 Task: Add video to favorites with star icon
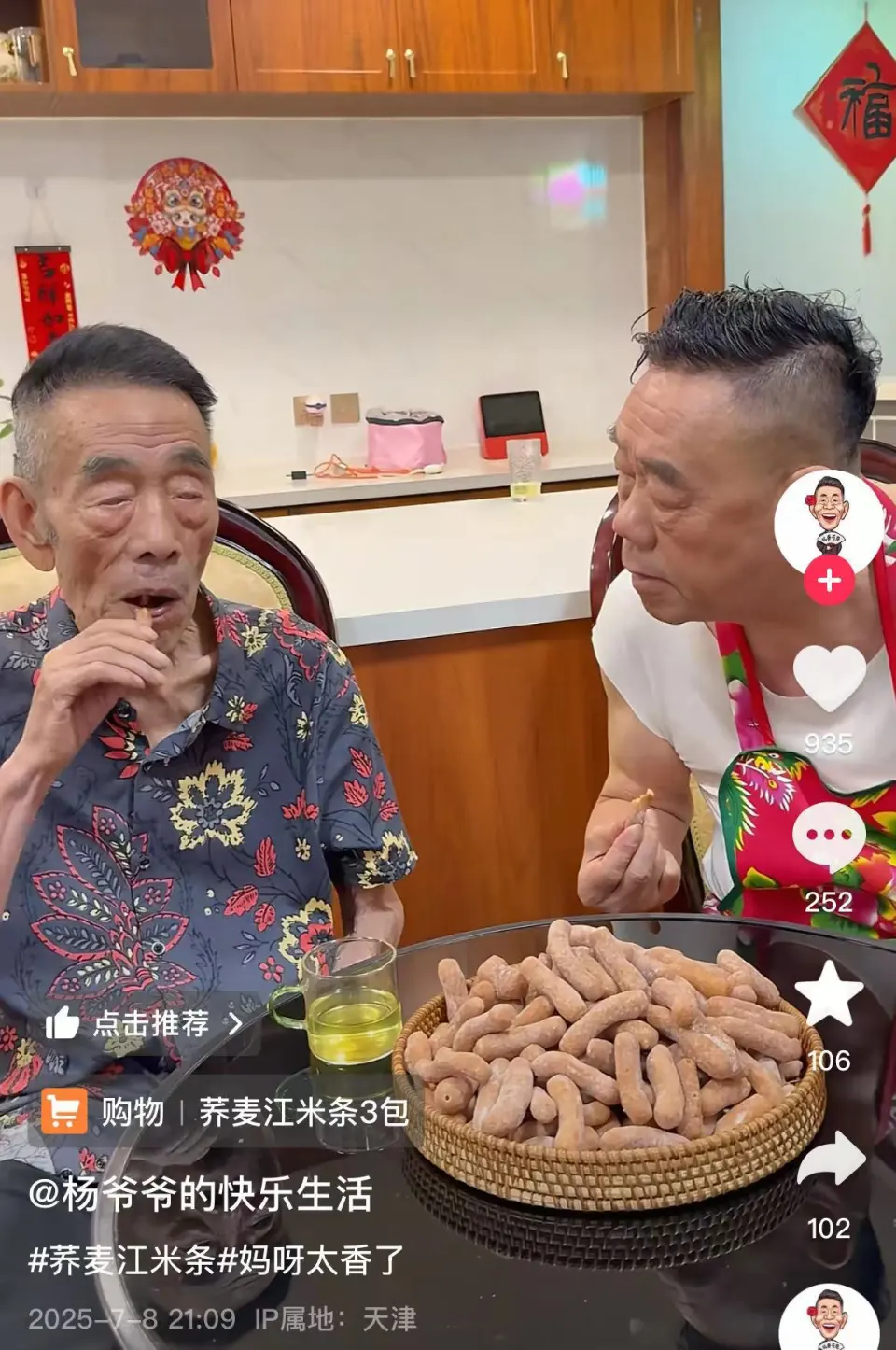pos(829,994)
